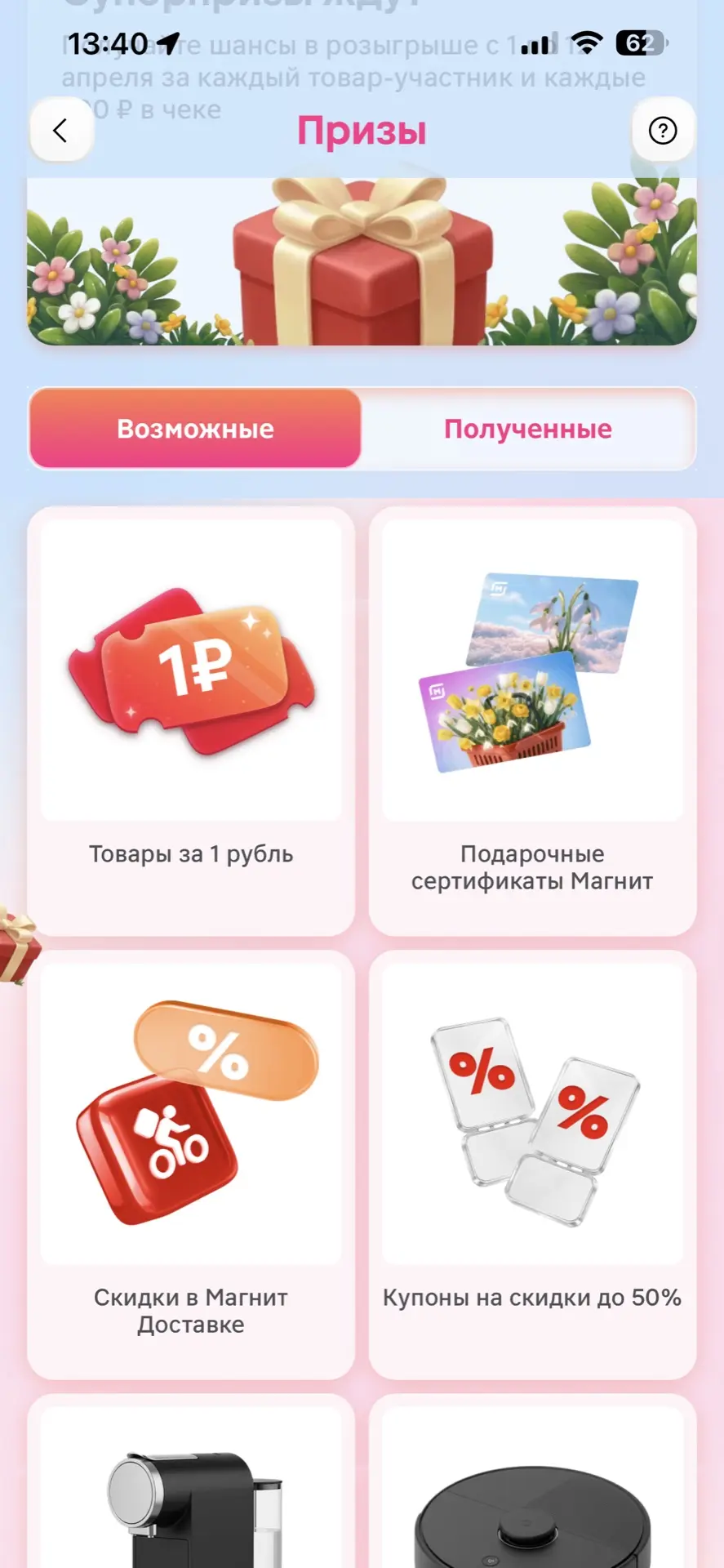Open the Товары за 1 рубль card

[x=191, y=719]
